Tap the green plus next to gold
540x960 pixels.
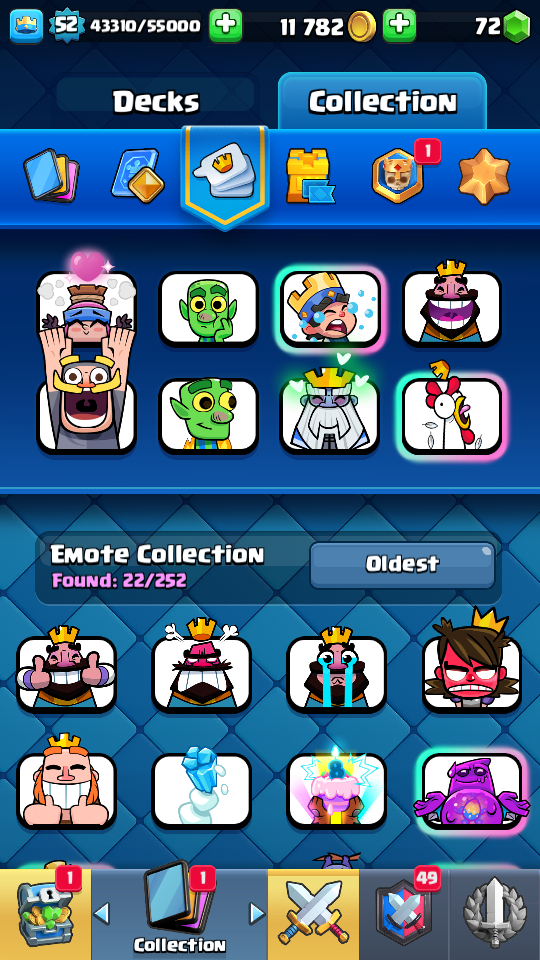point(399,26)
